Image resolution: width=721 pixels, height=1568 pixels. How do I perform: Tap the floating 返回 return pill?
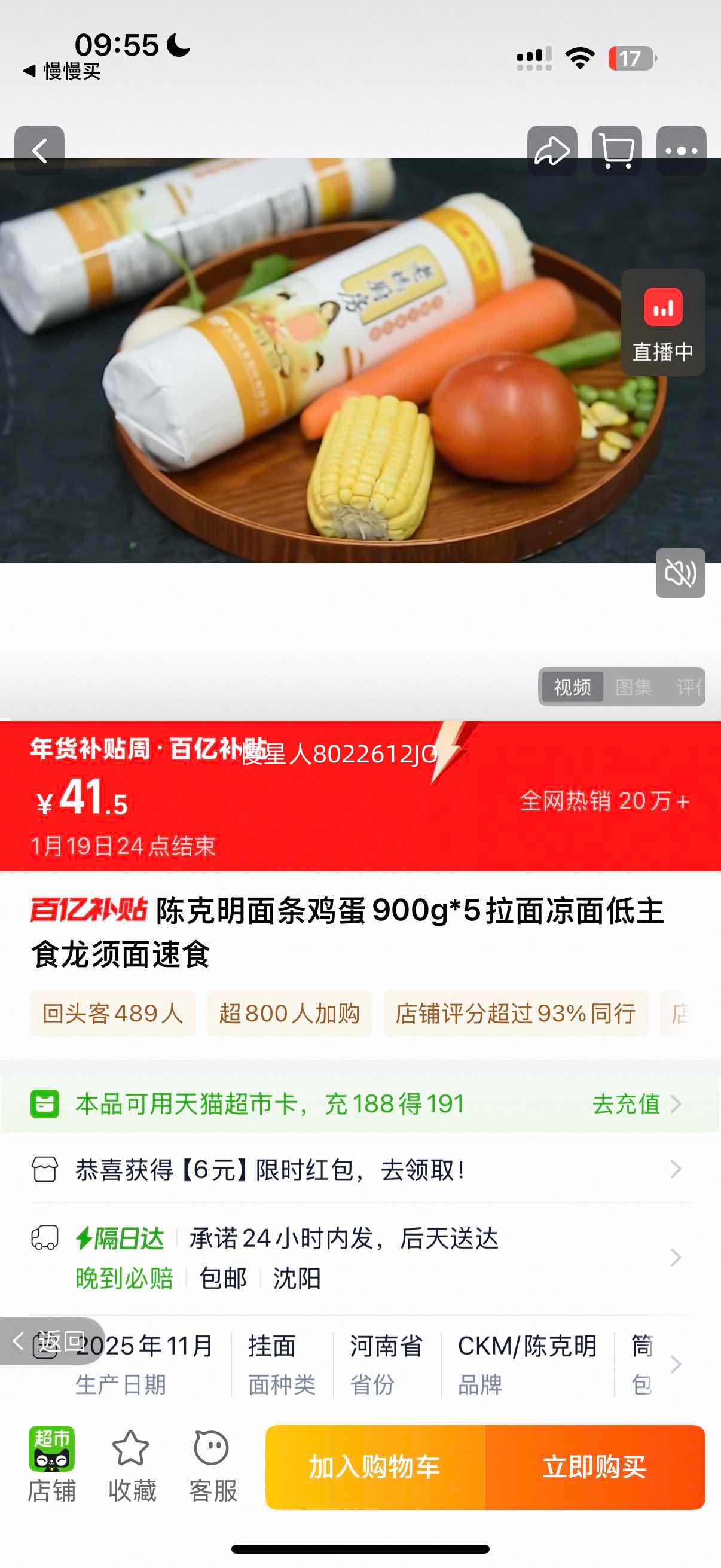coord(50,1342)
